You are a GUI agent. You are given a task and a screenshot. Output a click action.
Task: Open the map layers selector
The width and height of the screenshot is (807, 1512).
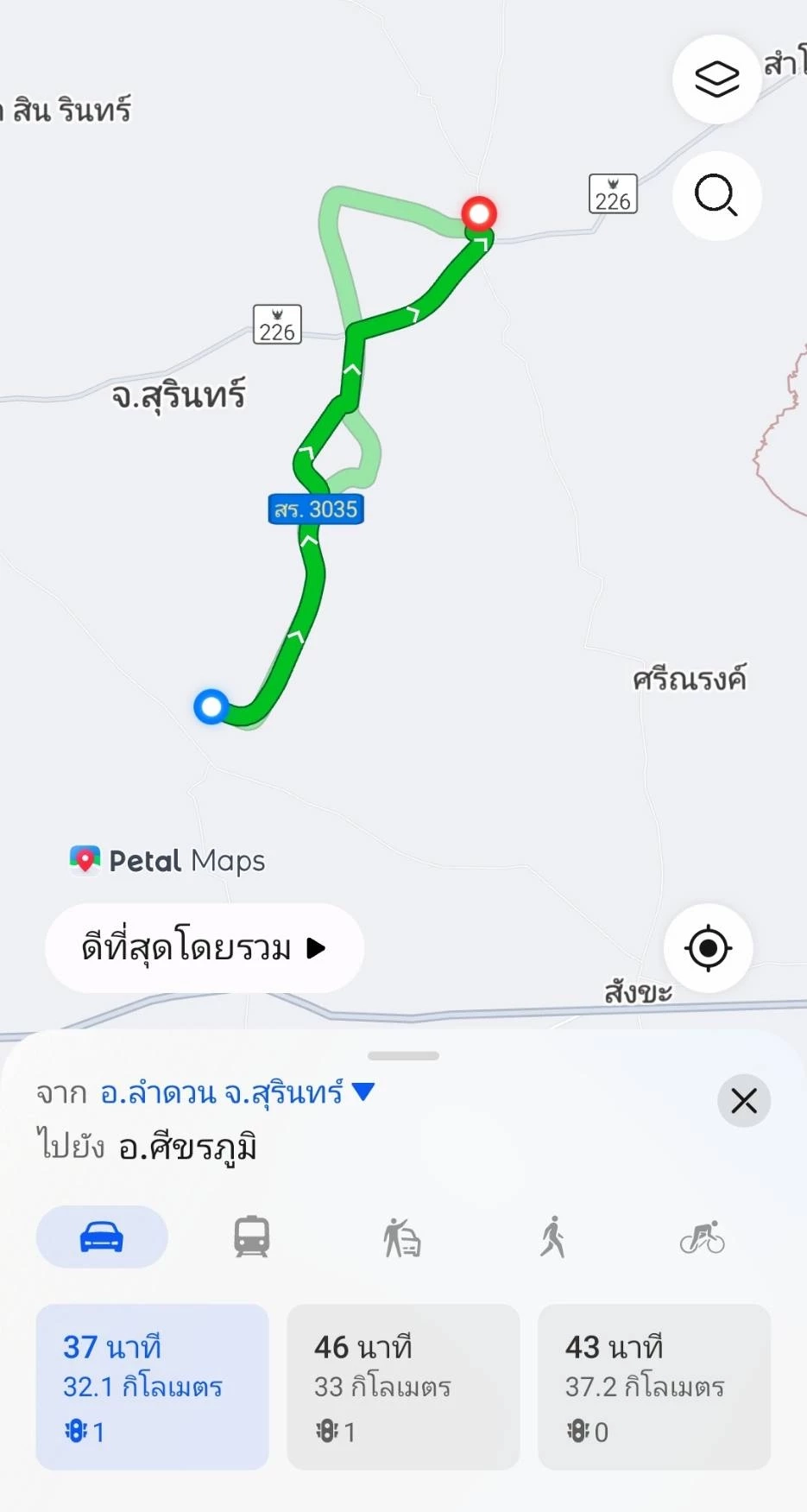coord(716,79)
